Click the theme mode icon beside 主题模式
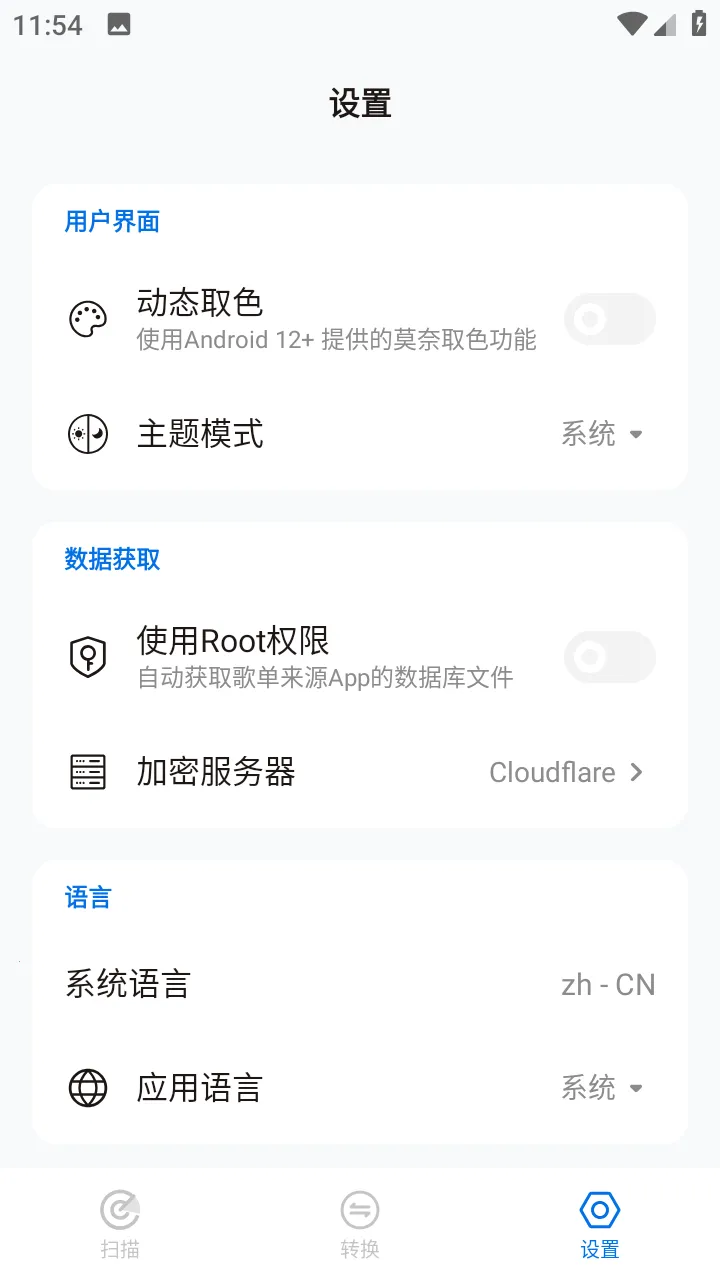This screenshot has height=1280, width=720. 88,434
